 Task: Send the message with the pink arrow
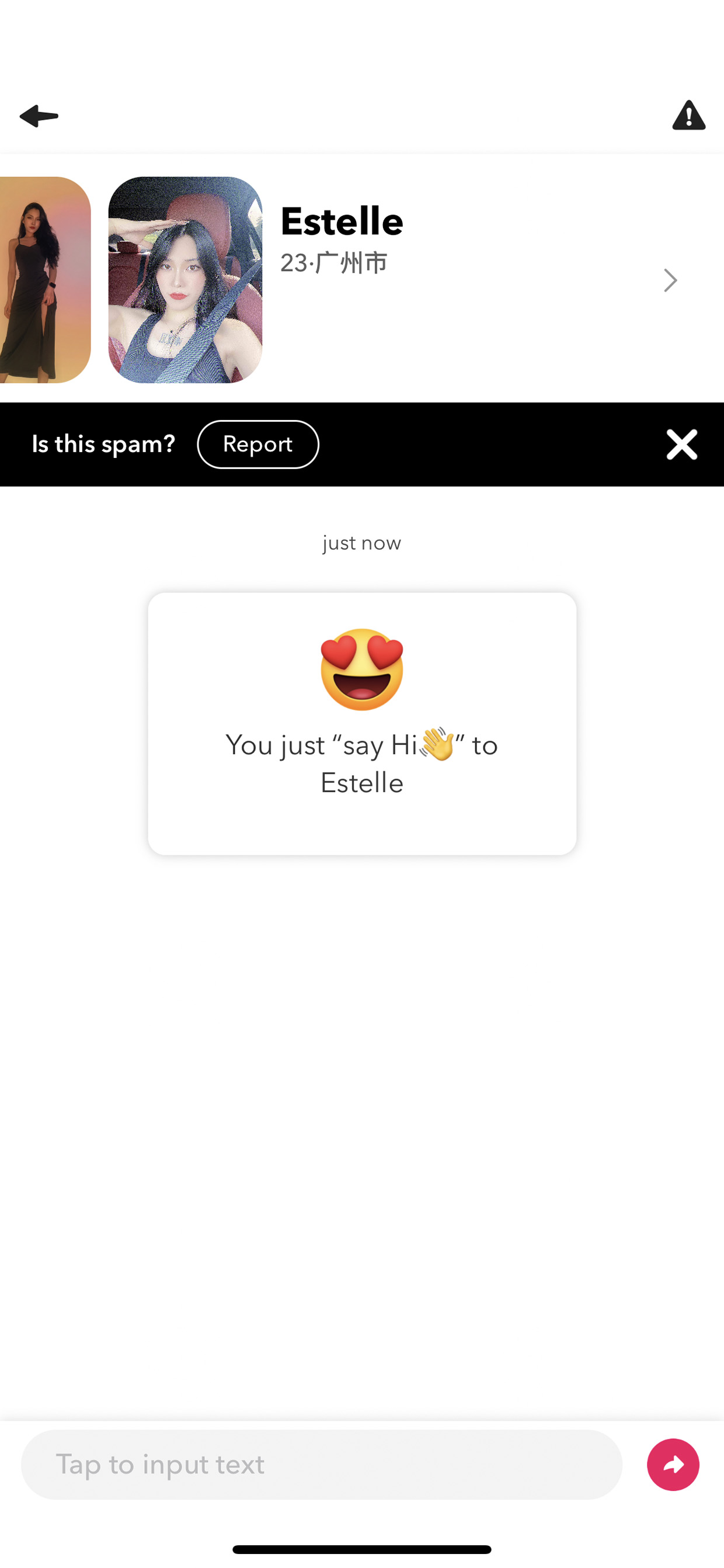click(x=673, y=1465)
